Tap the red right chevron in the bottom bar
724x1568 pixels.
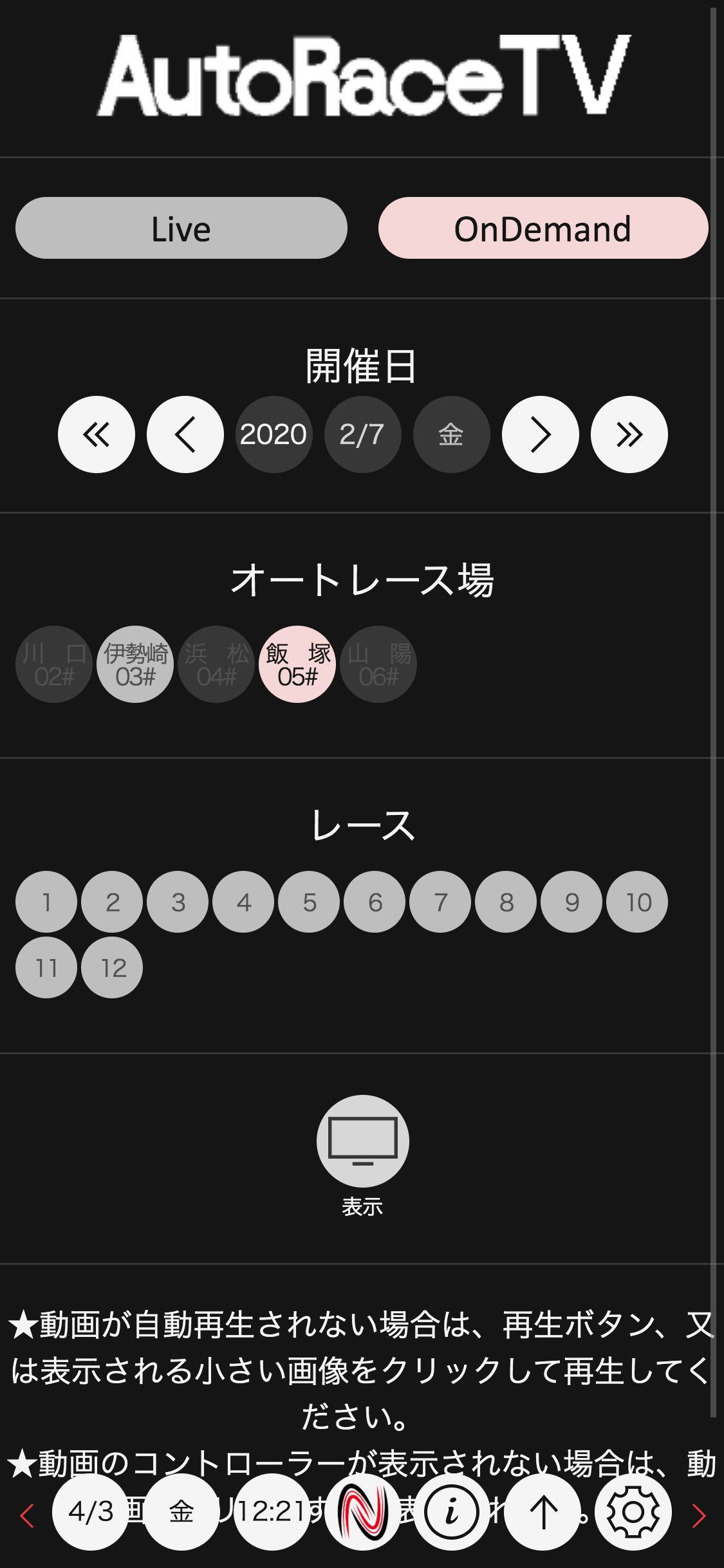[699, 1516]
